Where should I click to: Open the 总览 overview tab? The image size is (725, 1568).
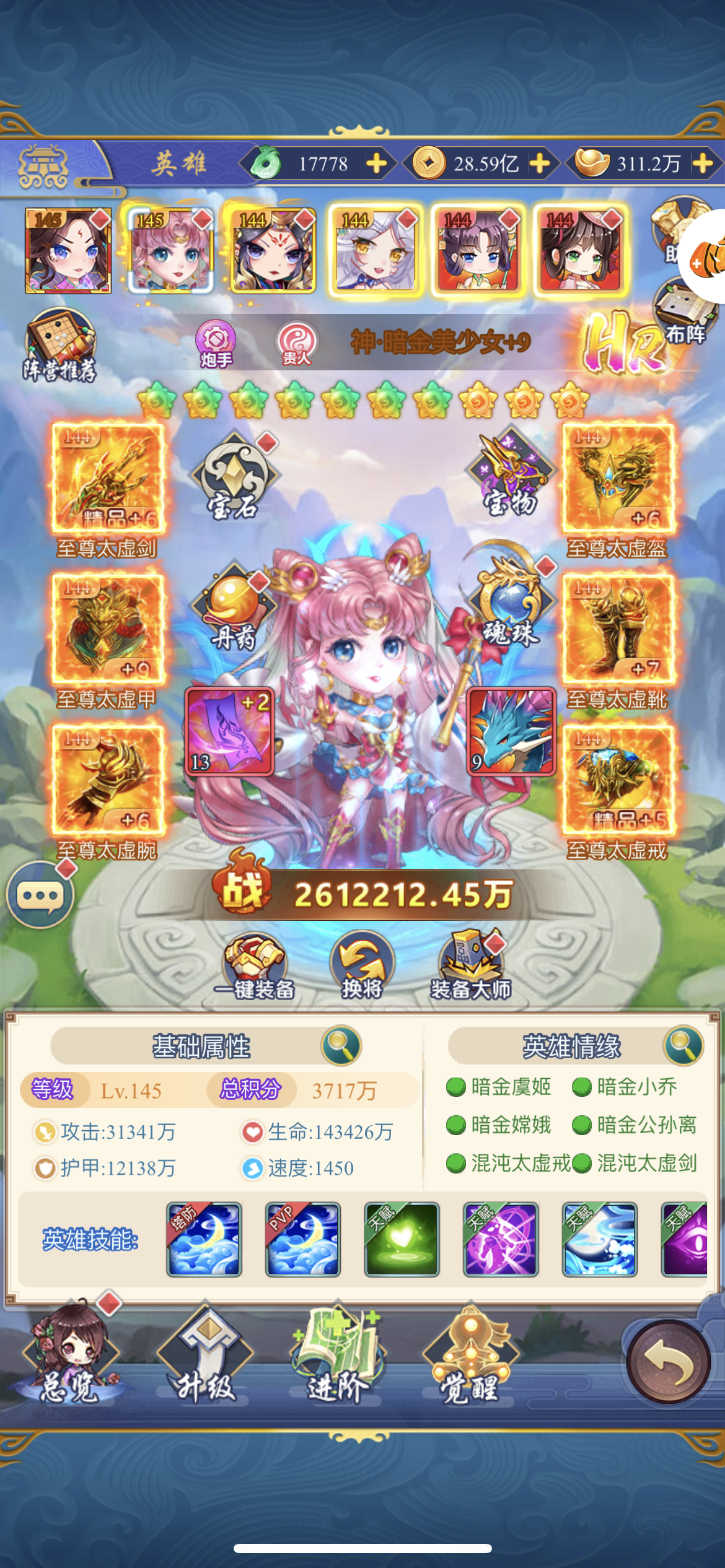point(69,1355)
